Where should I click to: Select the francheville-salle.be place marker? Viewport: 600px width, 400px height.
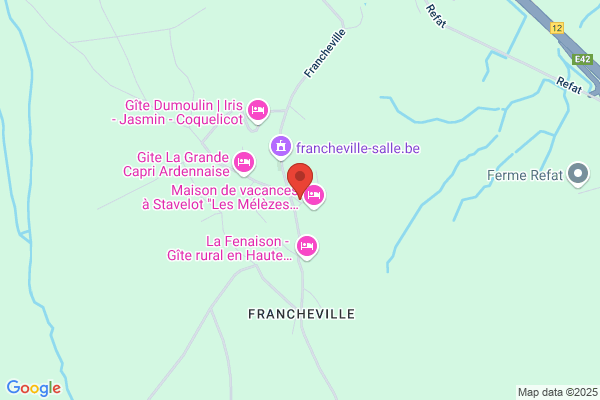(x=282, y=147)
